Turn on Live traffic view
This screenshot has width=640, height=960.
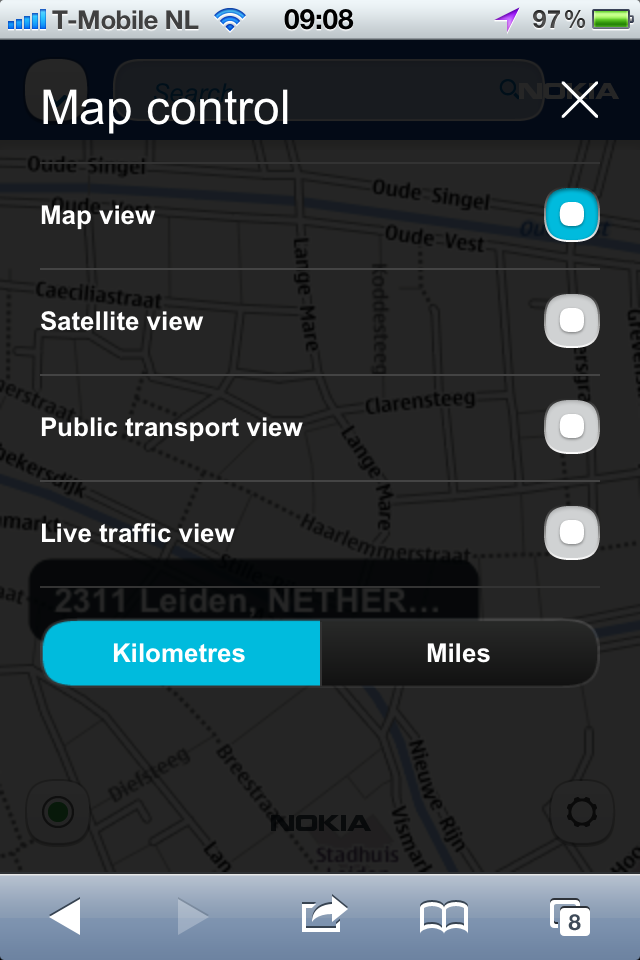click(571, 533)
